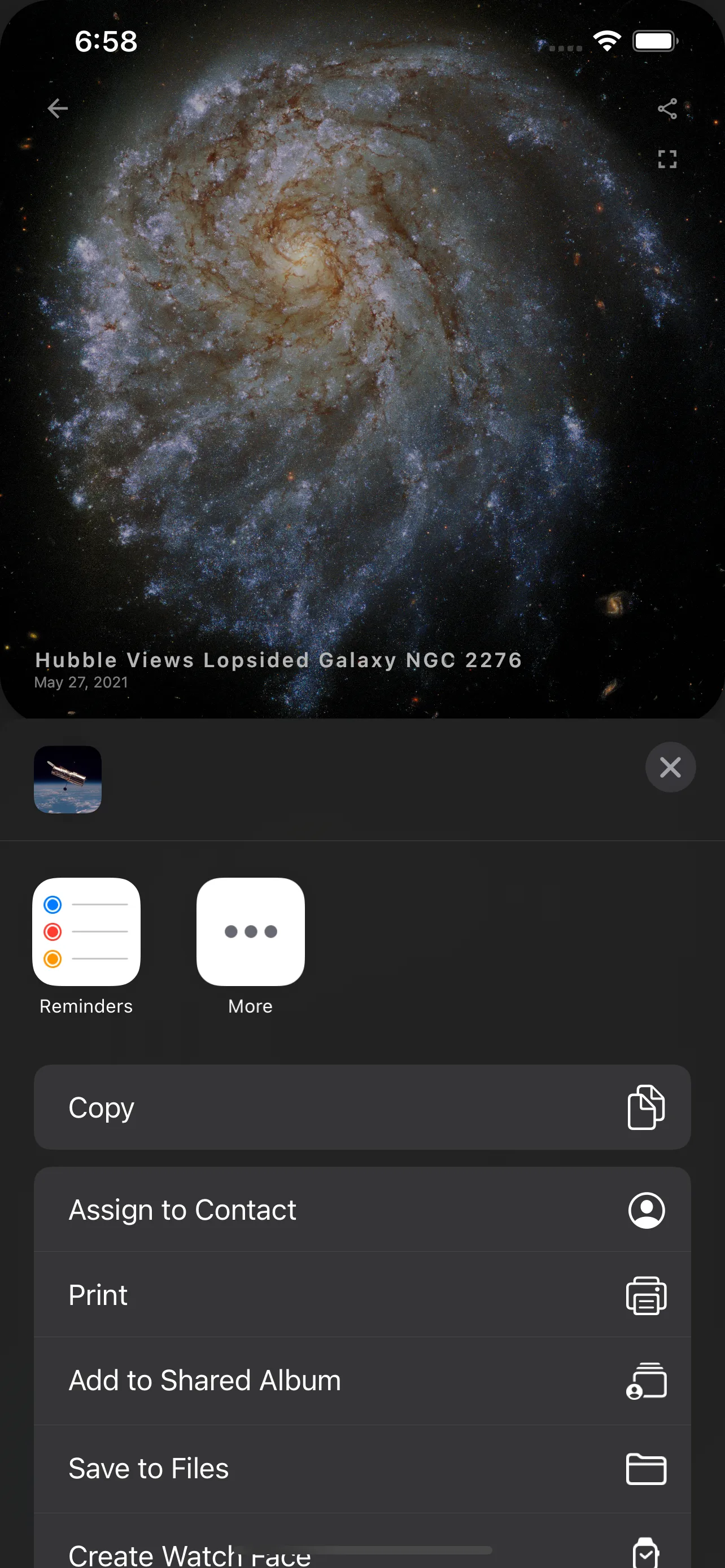Viewport: 725px width, 1568px height.
Task: Tap the Add to Shared Album photos icon
Action: 647,1380
